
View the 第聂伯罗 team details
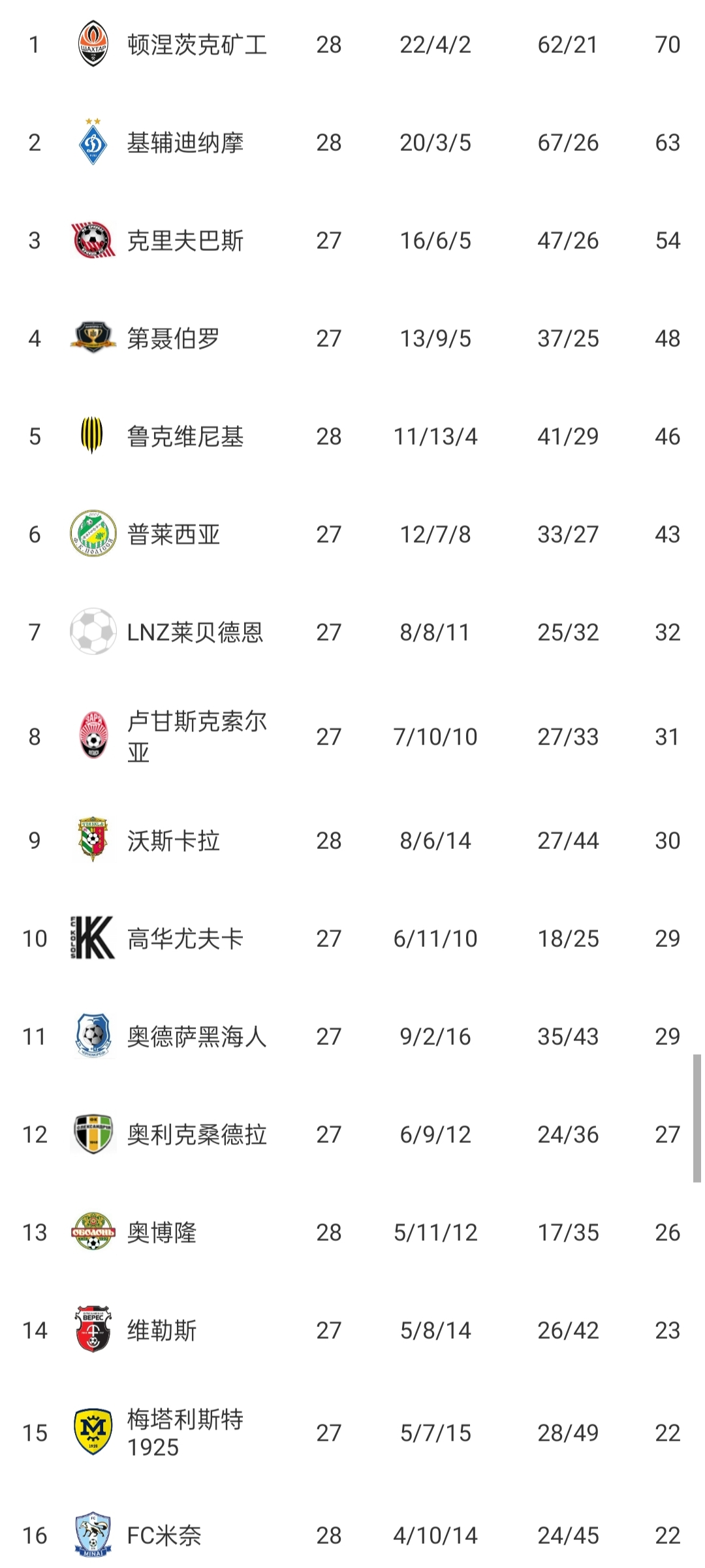[x=352, y=338]
